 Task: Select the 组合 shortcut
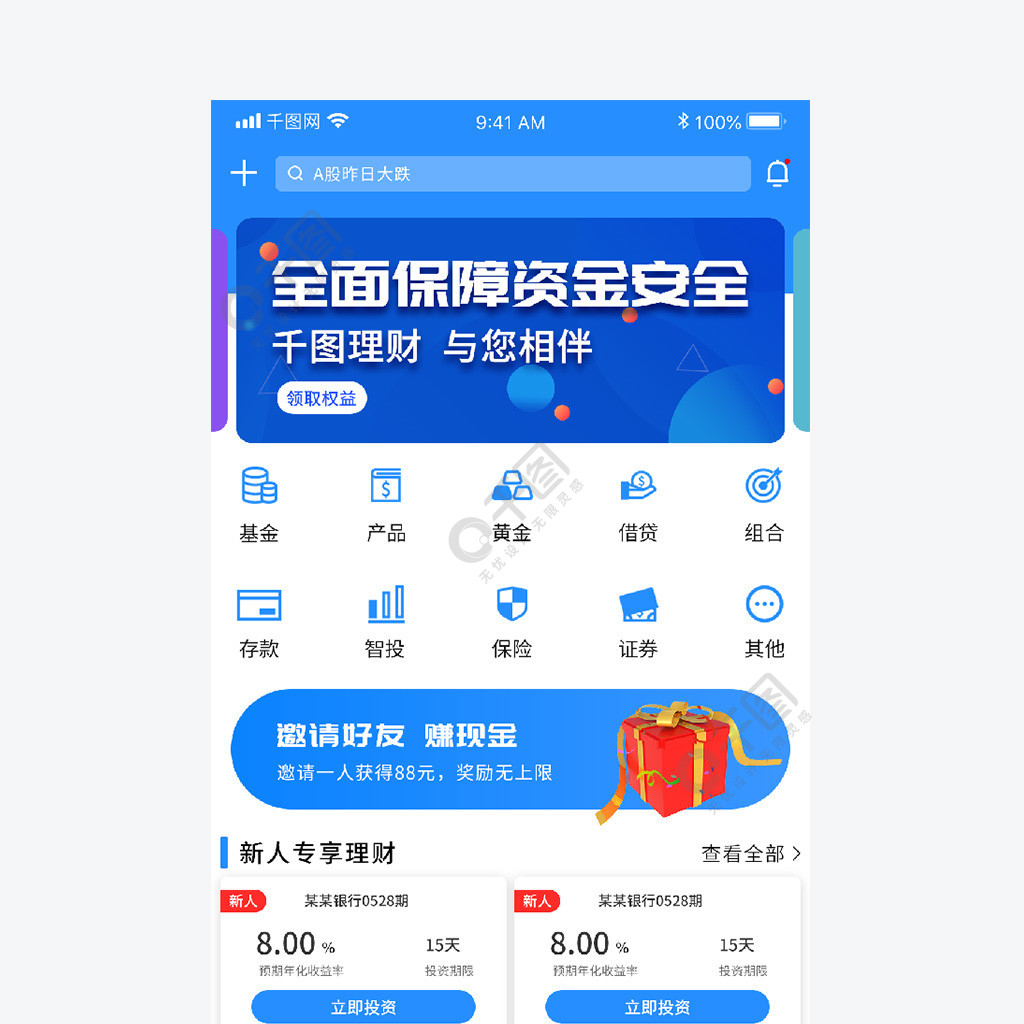[764, 504]
